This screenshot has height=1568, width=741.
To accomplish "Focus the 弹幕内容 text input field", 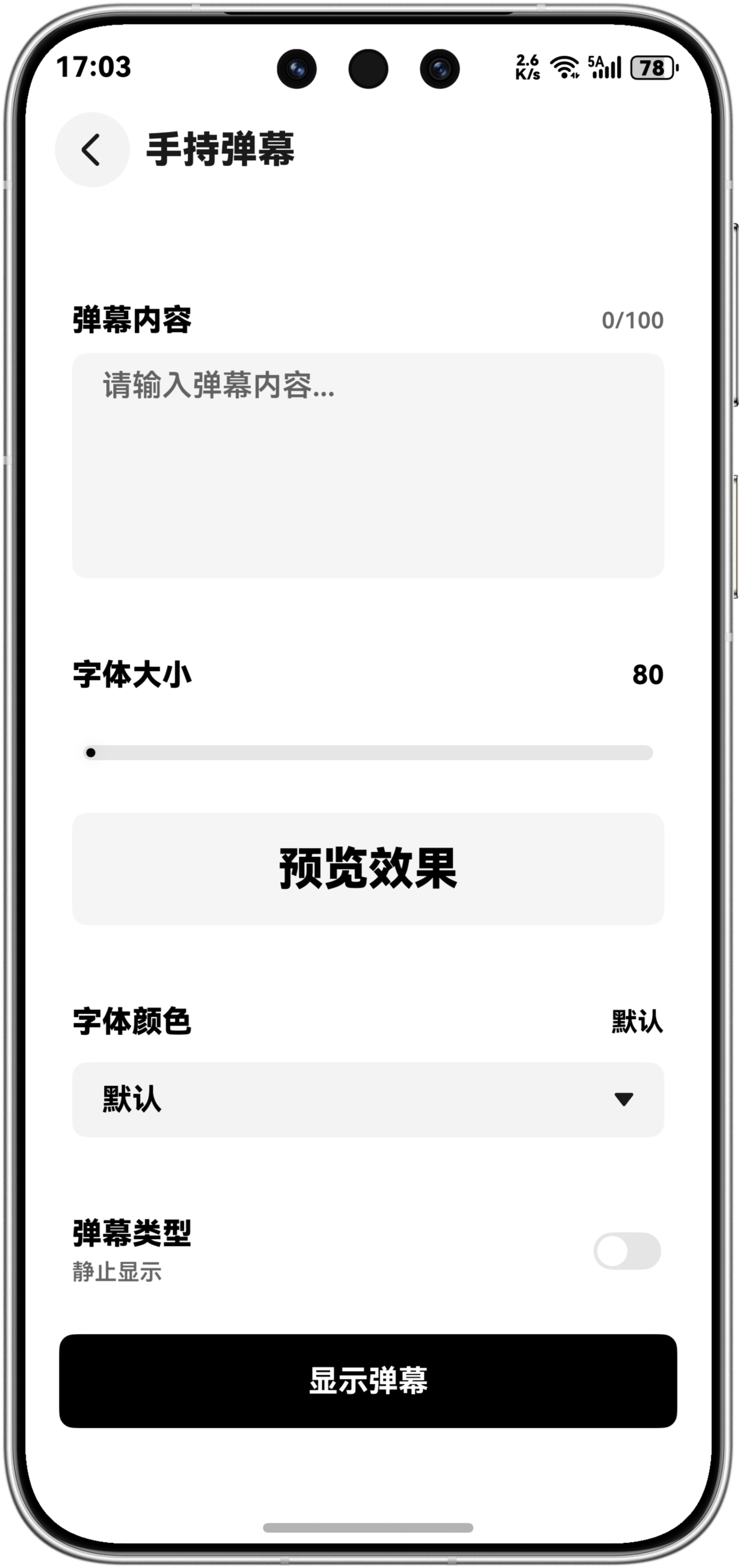I will tap(368, 465).
